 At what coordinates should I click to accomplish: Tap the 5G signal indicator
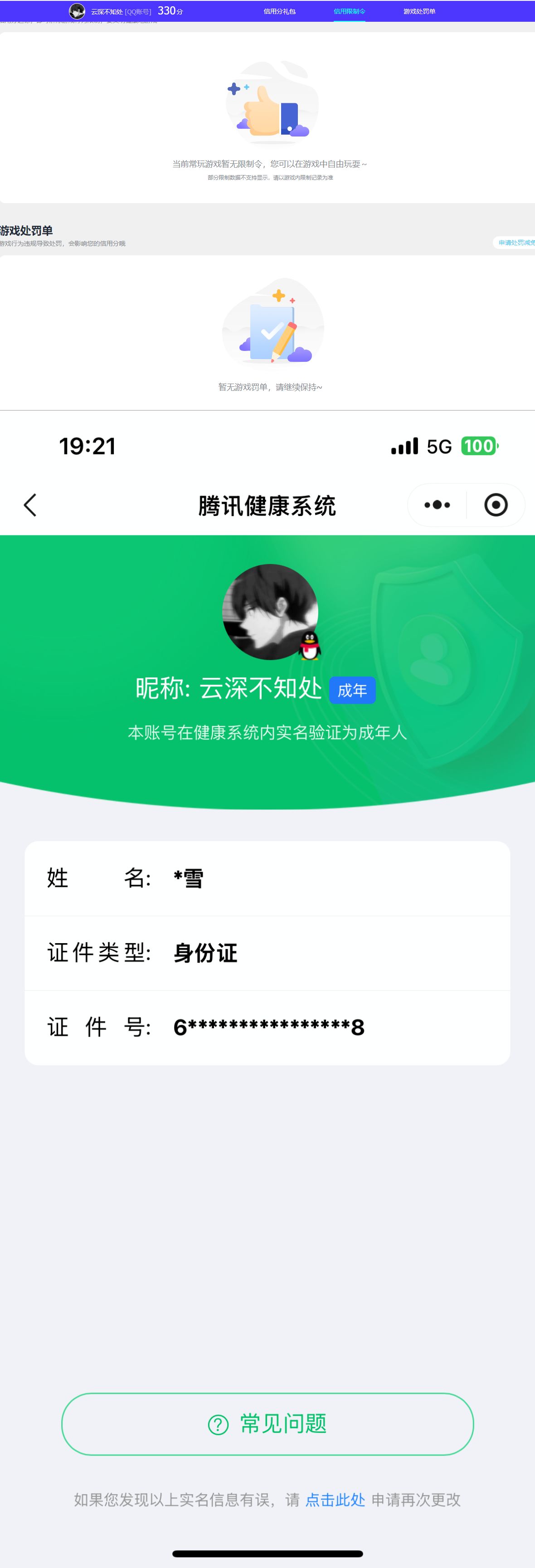pyautogui.click(x=439, y=446)
